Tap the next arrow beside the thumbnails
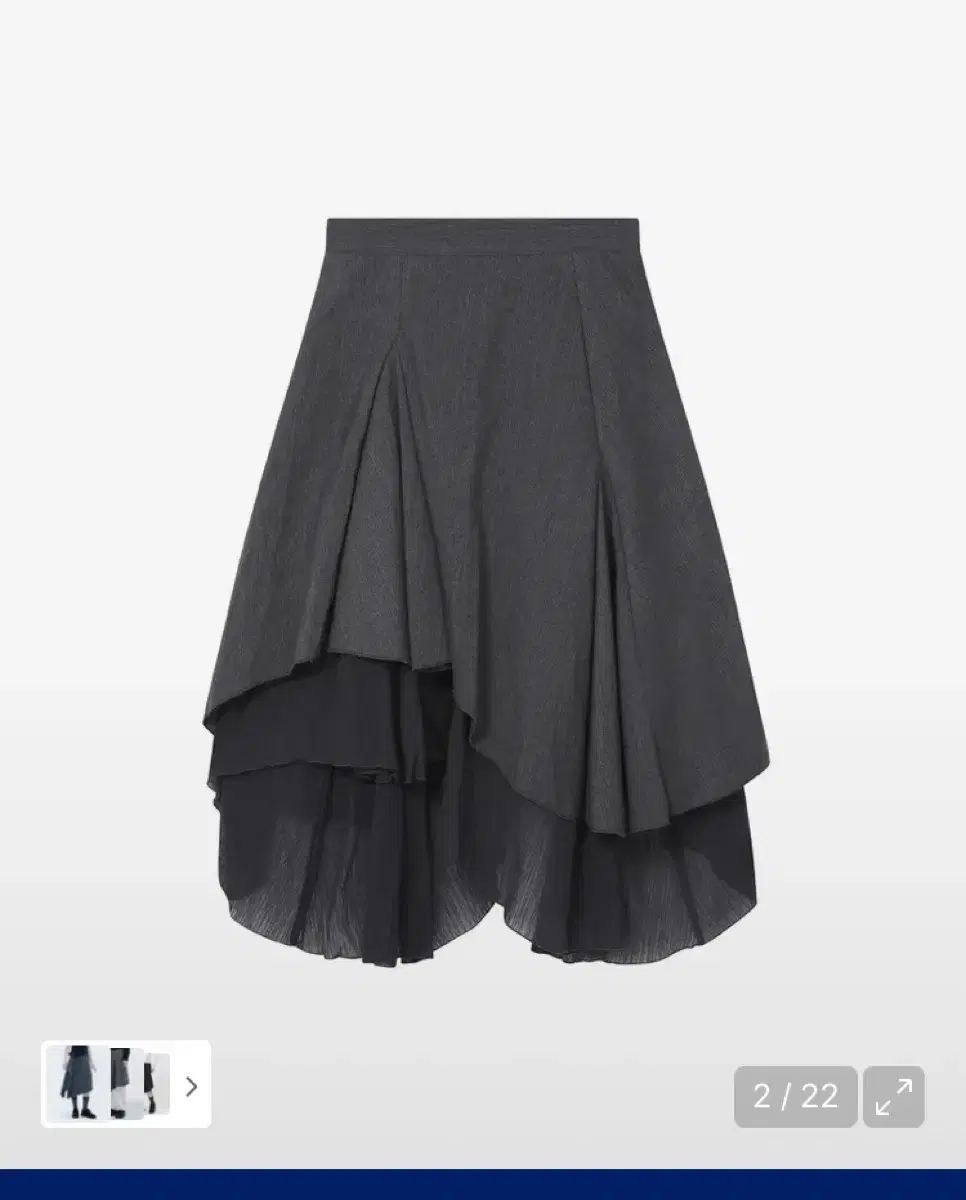966x1200 pixels. pyautogui.click(x=191, y=1085)
